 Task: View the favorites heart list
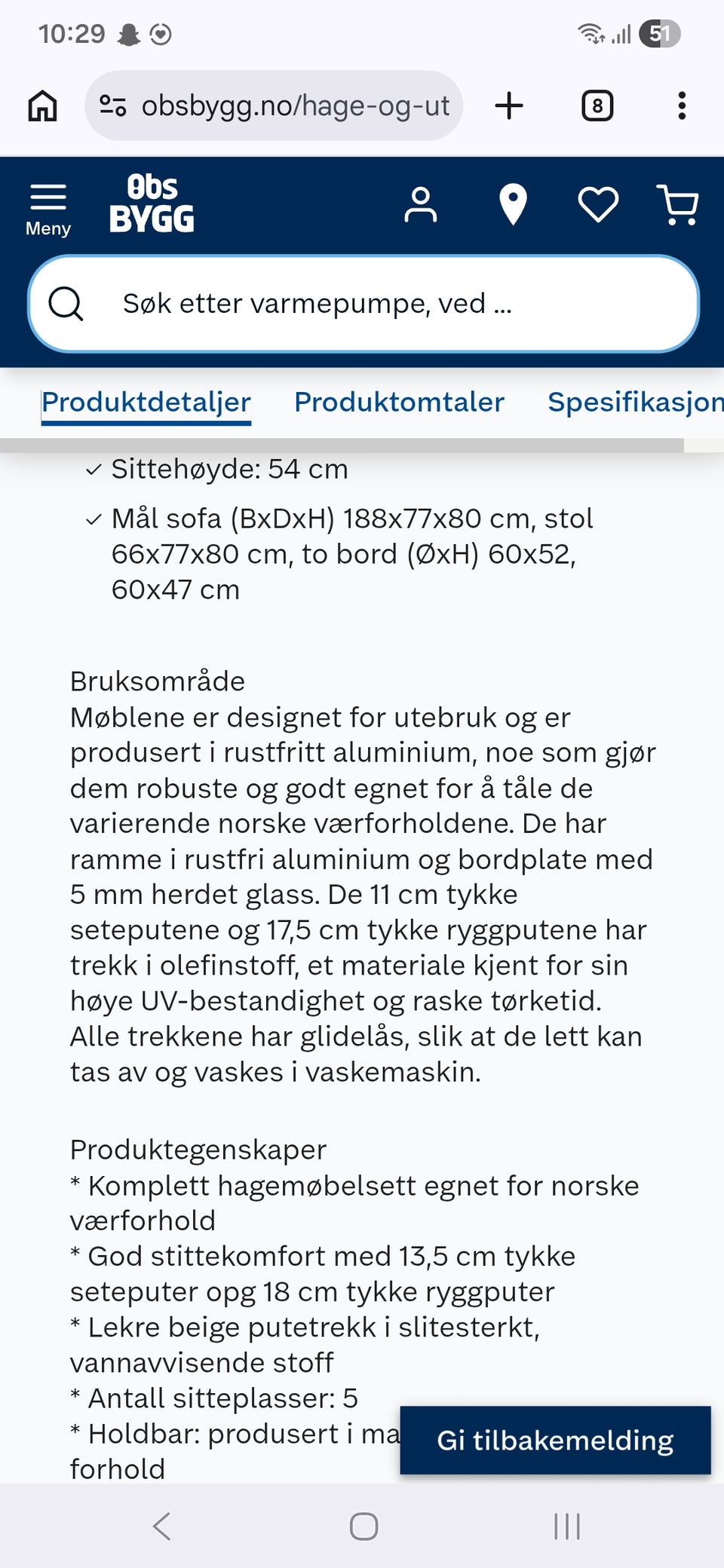[598, 205]
